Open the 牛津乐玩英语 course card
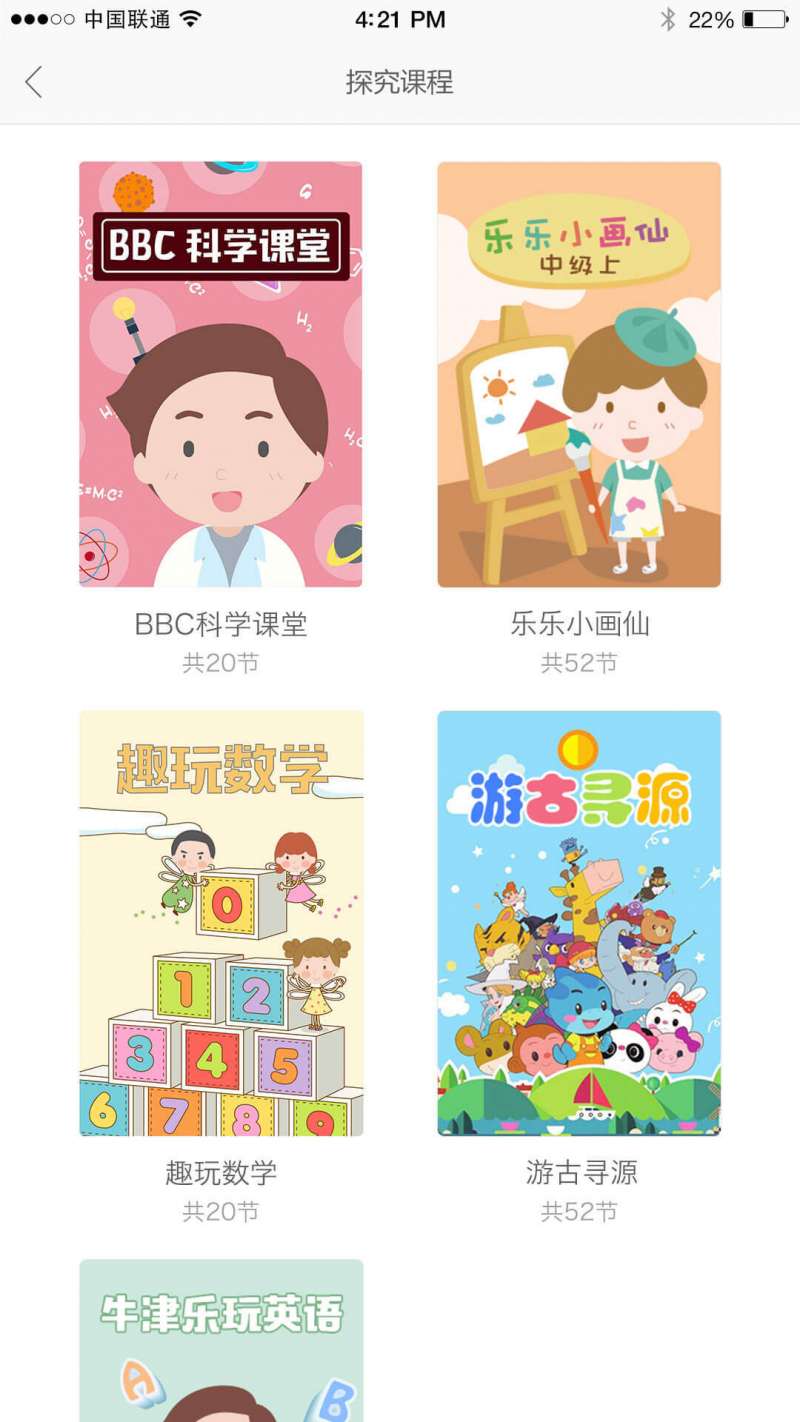 221,1340
